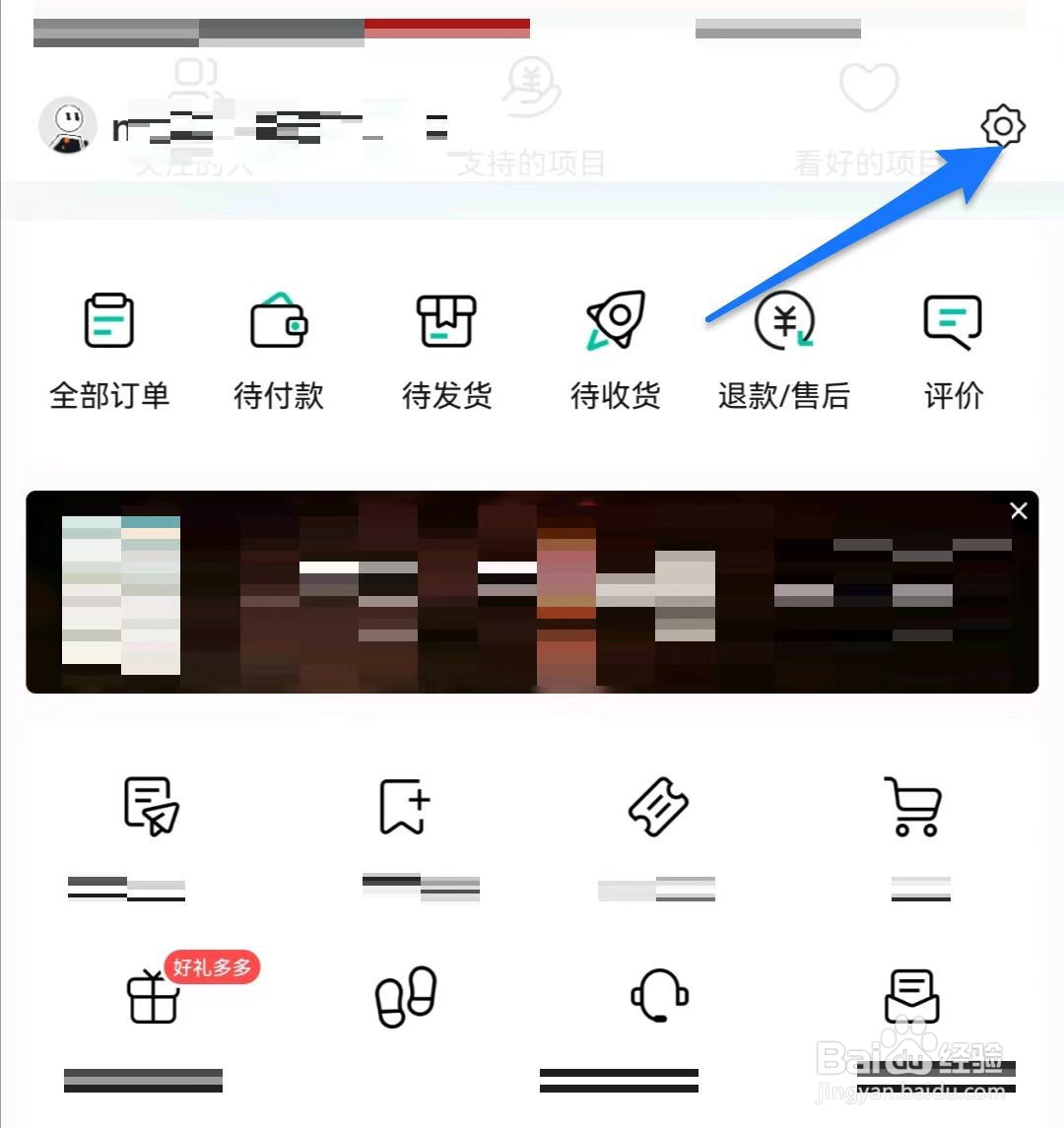Open the footprints browsing history icon

pyautogui.click(x=408, y=997)
